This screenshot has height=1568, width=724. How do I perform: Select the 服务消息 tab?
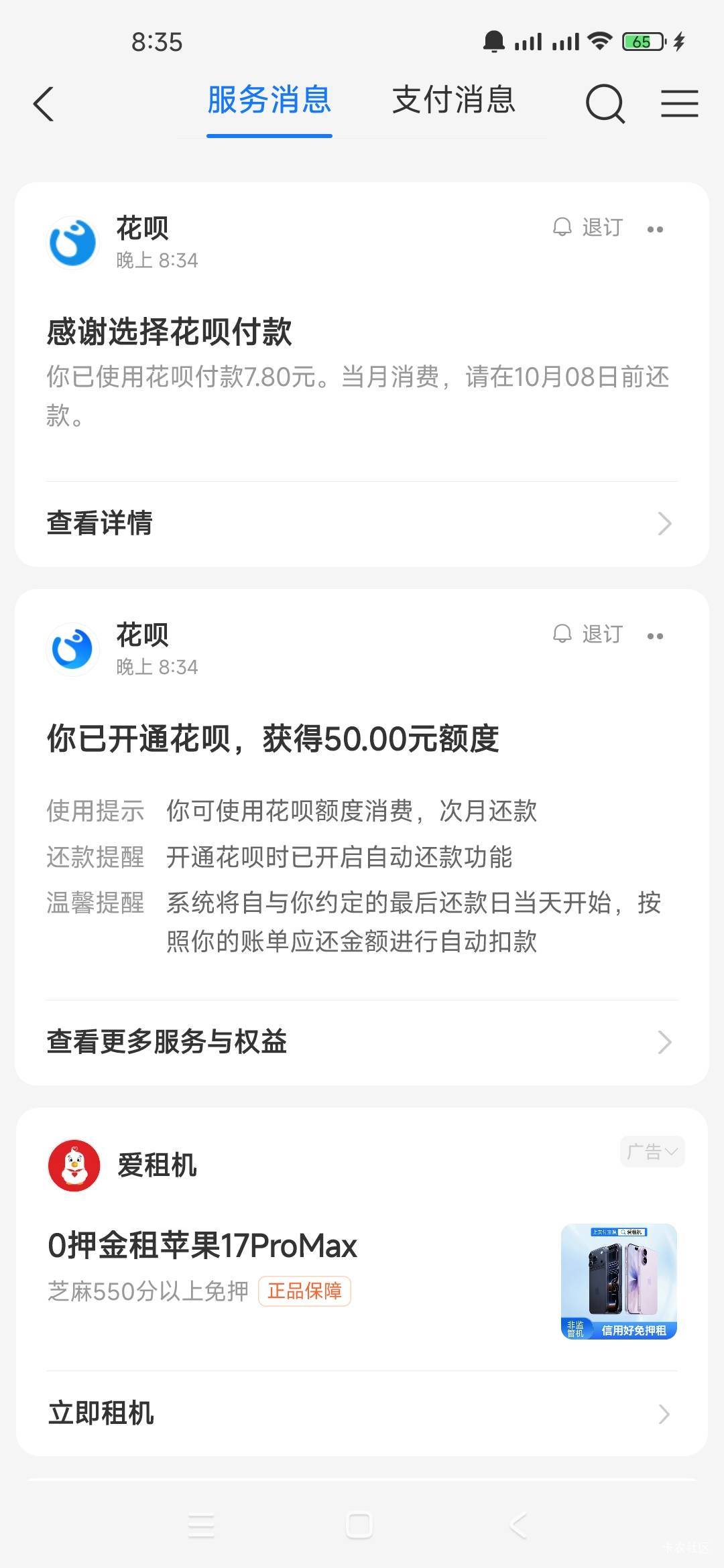(x=269, y=101)
